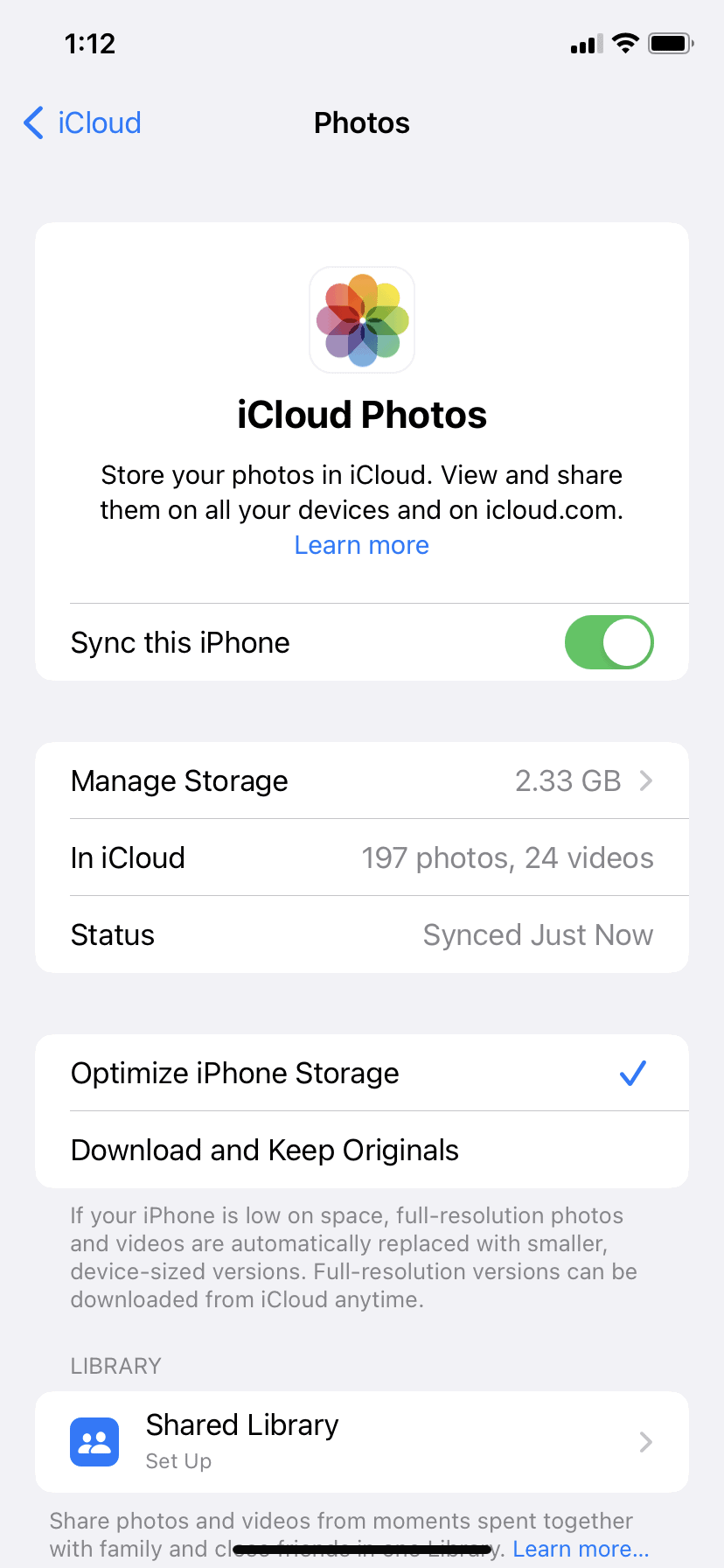Select Optimize iPhone Storage
Viewport: 724px width, 1568px height.
[362, 1073]
